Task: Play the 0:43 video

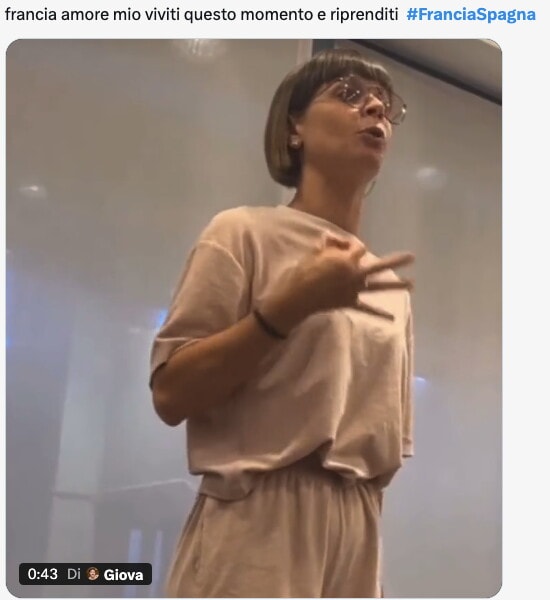Action: tap(254, 318)
